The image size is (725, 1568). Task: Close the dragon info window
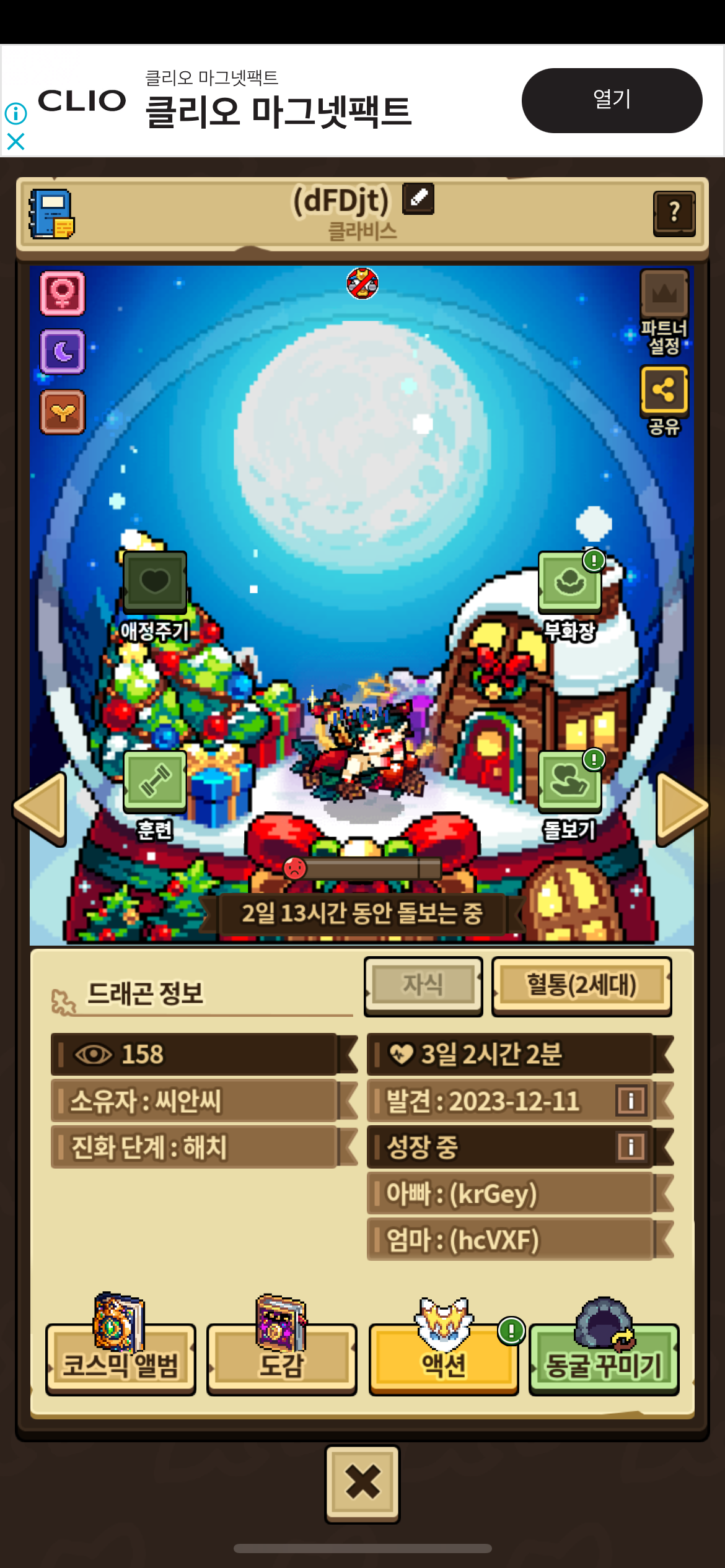click(362, 1483)
